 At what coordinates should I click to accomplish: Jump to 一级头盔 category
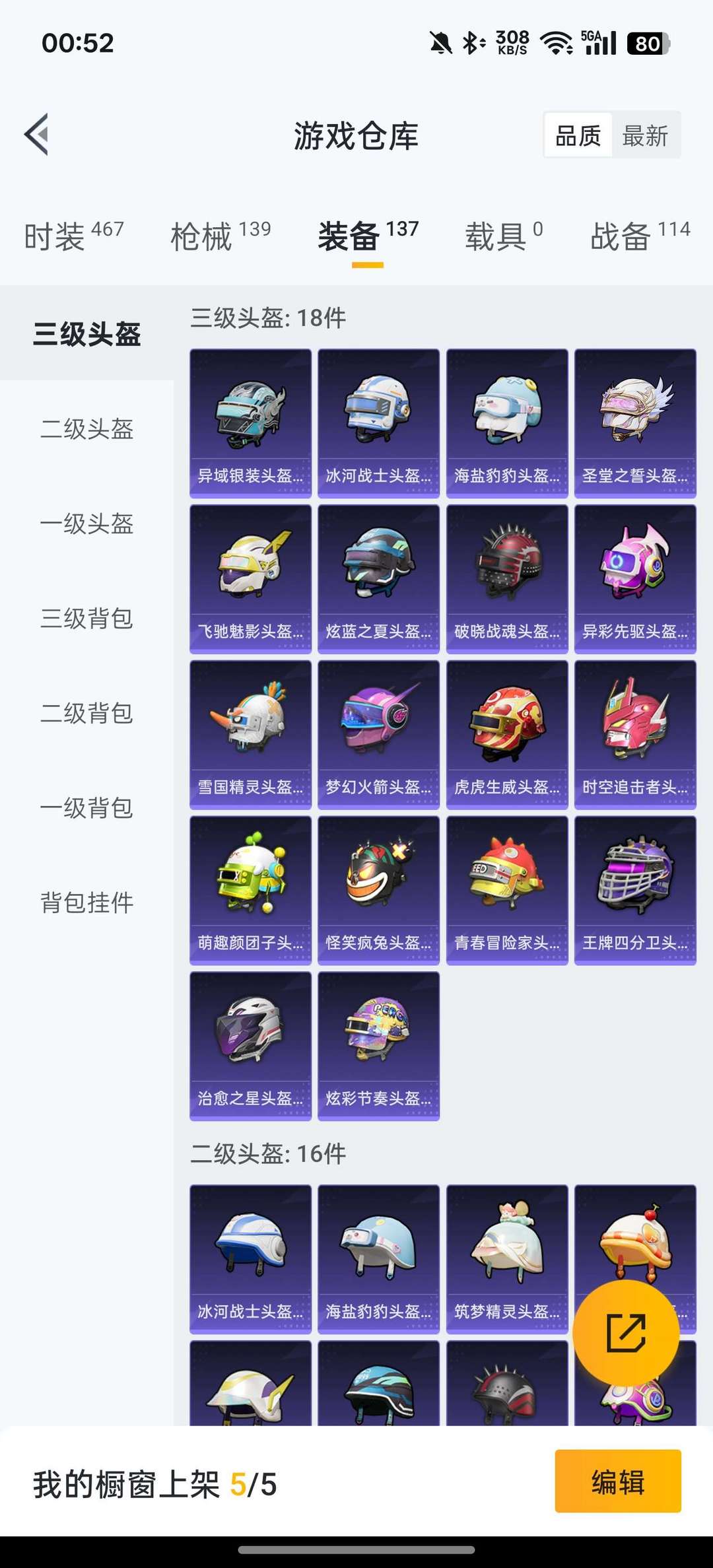[x=86, y=524]
